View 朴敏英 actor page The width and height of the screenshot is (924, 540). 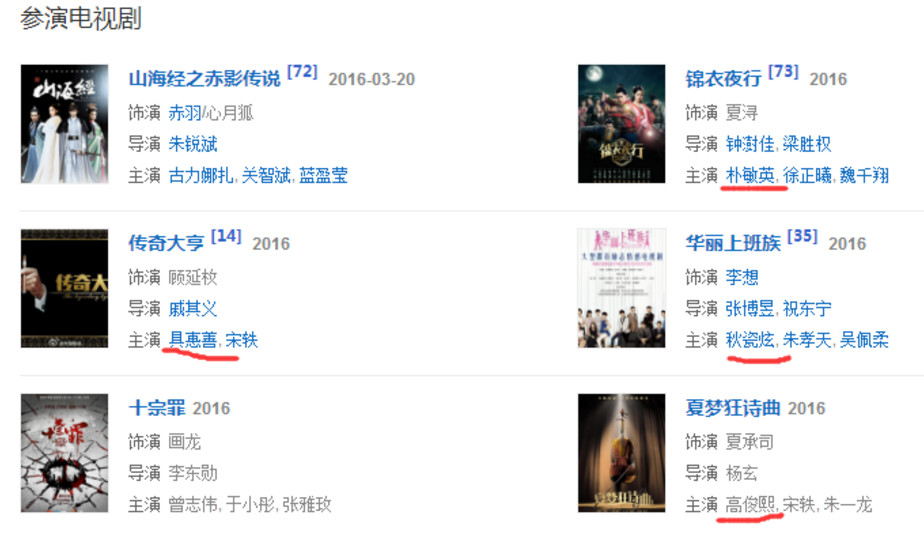coord(750,175)
